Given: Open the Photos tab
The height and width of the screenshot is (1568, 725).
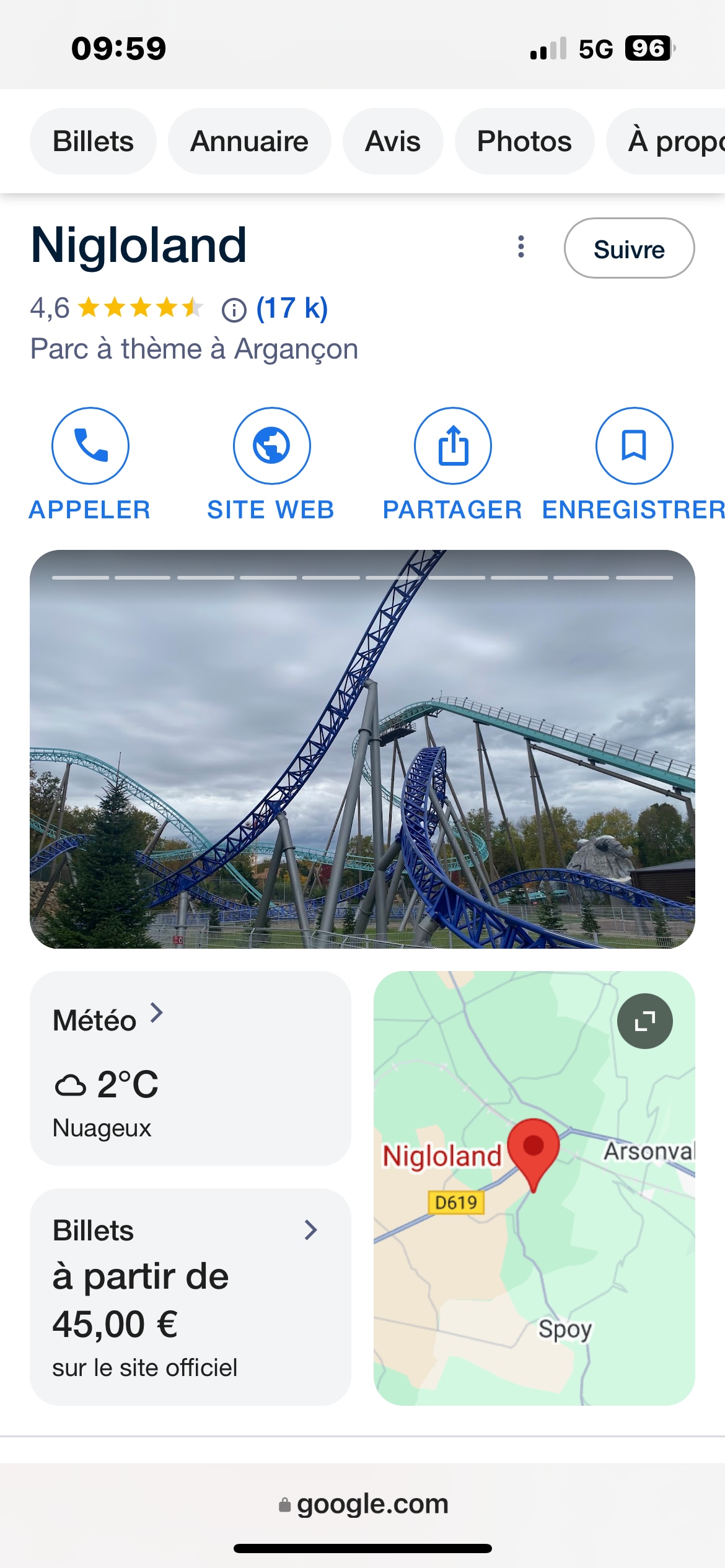Looking at the screenshot, I should point(524,141).
